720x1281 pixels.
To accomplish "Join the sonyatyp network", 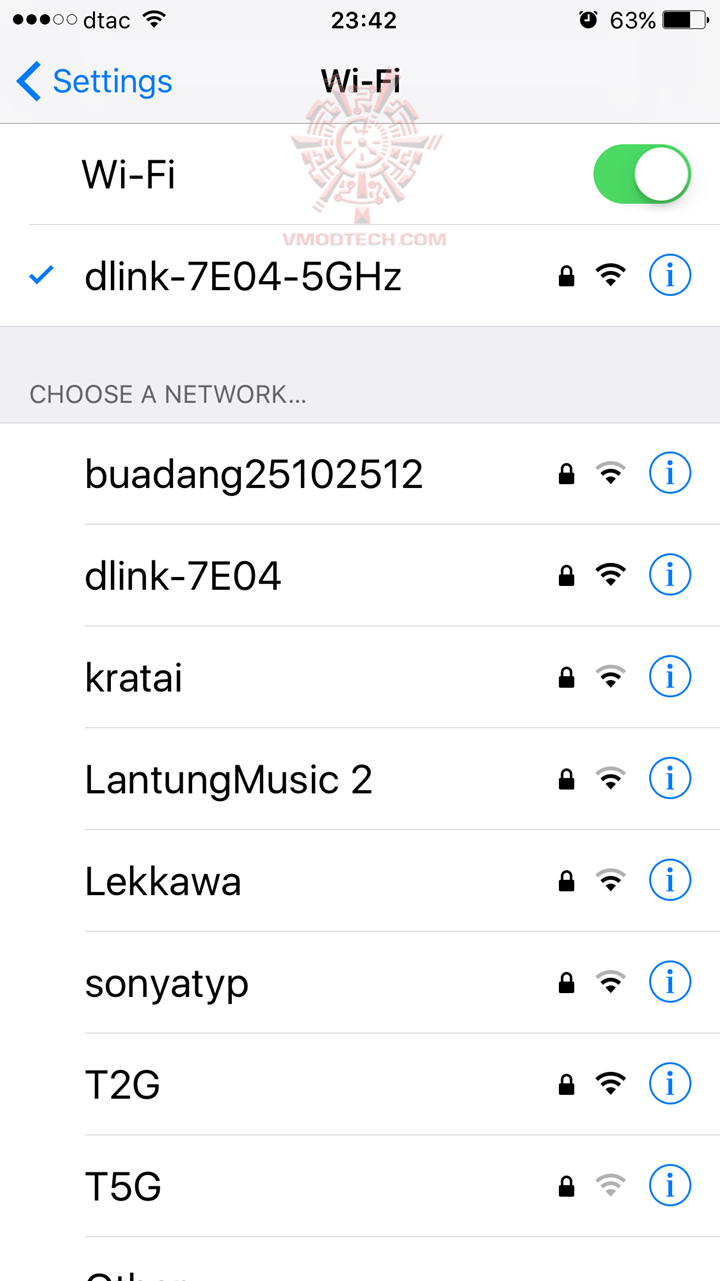I will (166, 984).
